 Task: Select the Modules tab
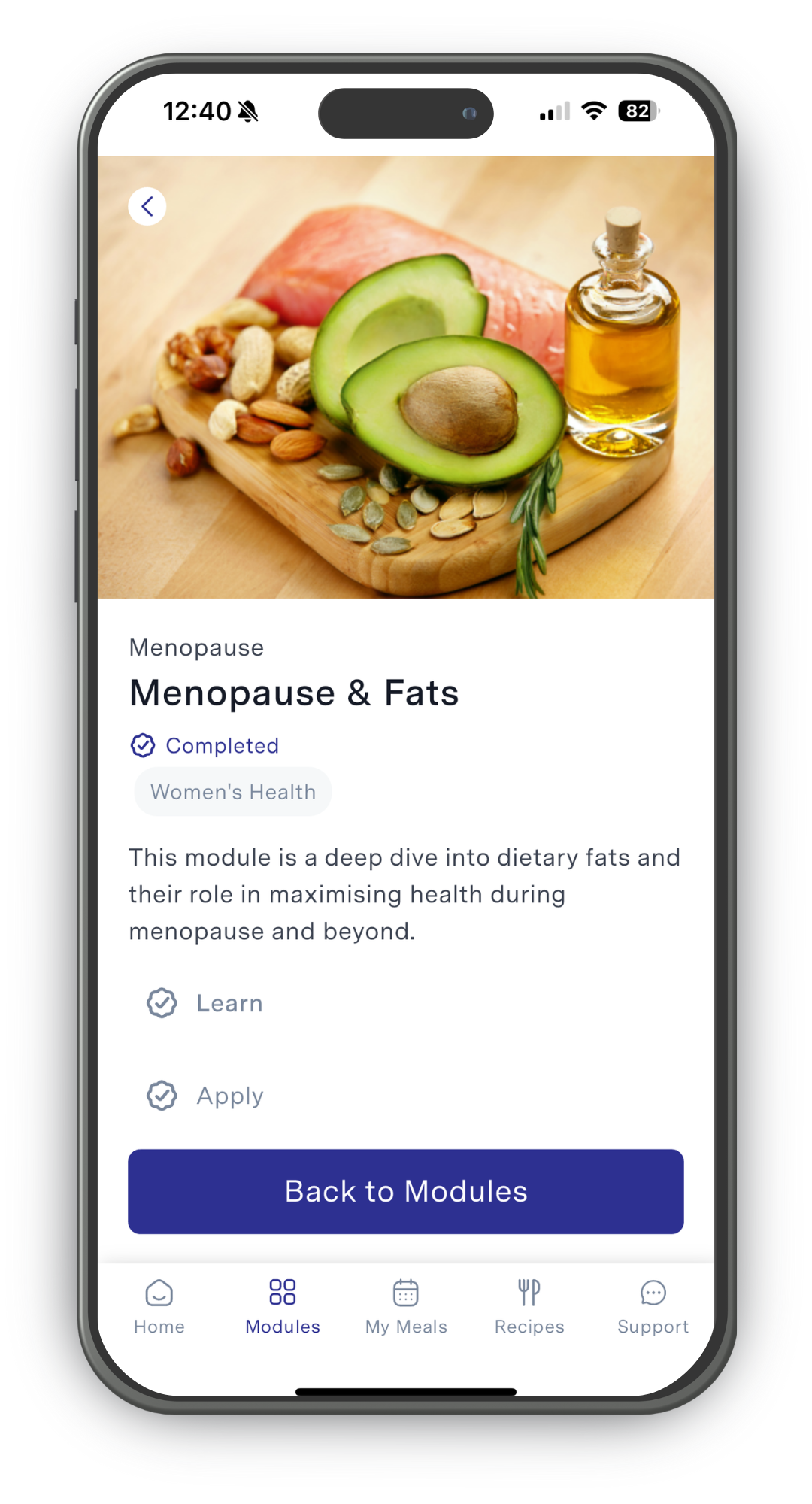283,1307
